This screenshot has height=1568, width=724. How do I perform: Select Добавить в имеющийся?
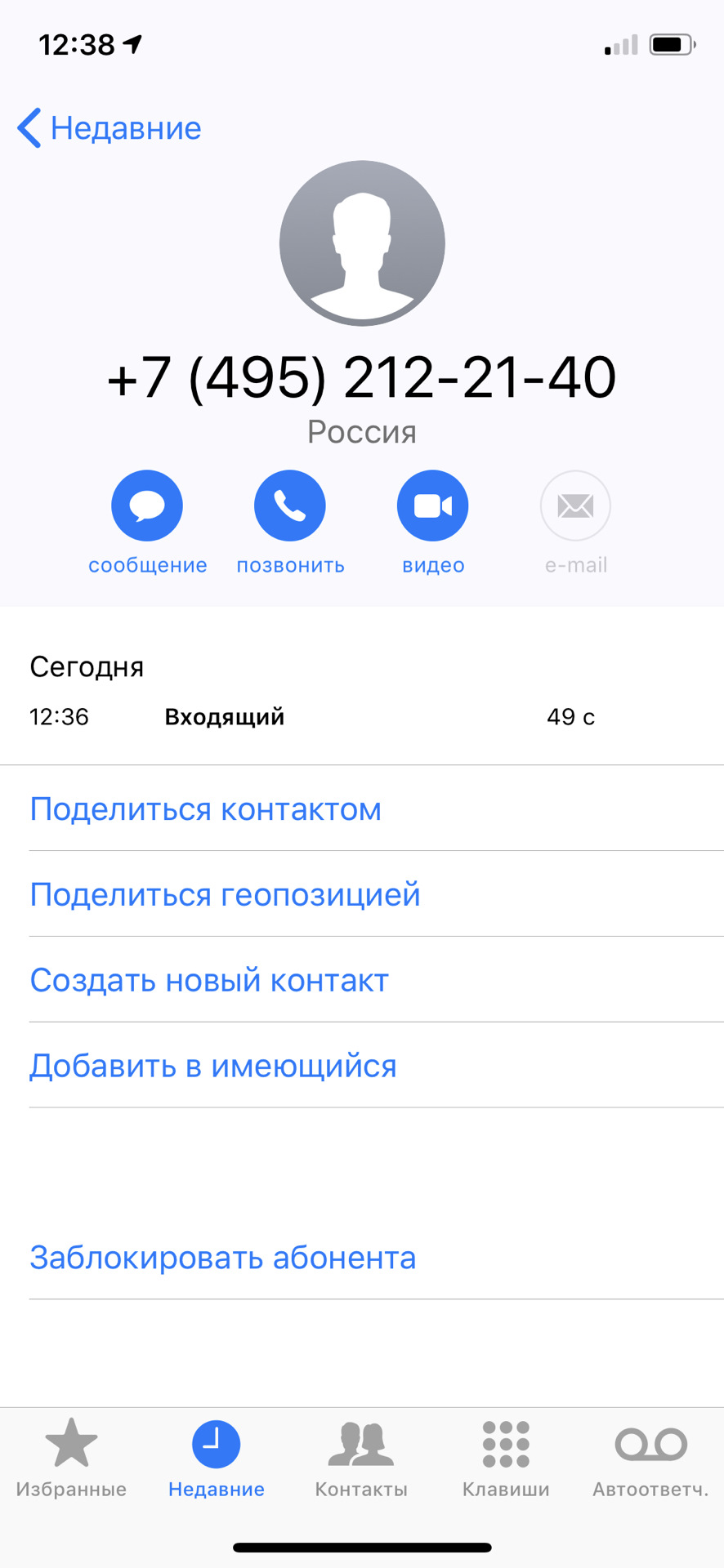coord(213,1065)
